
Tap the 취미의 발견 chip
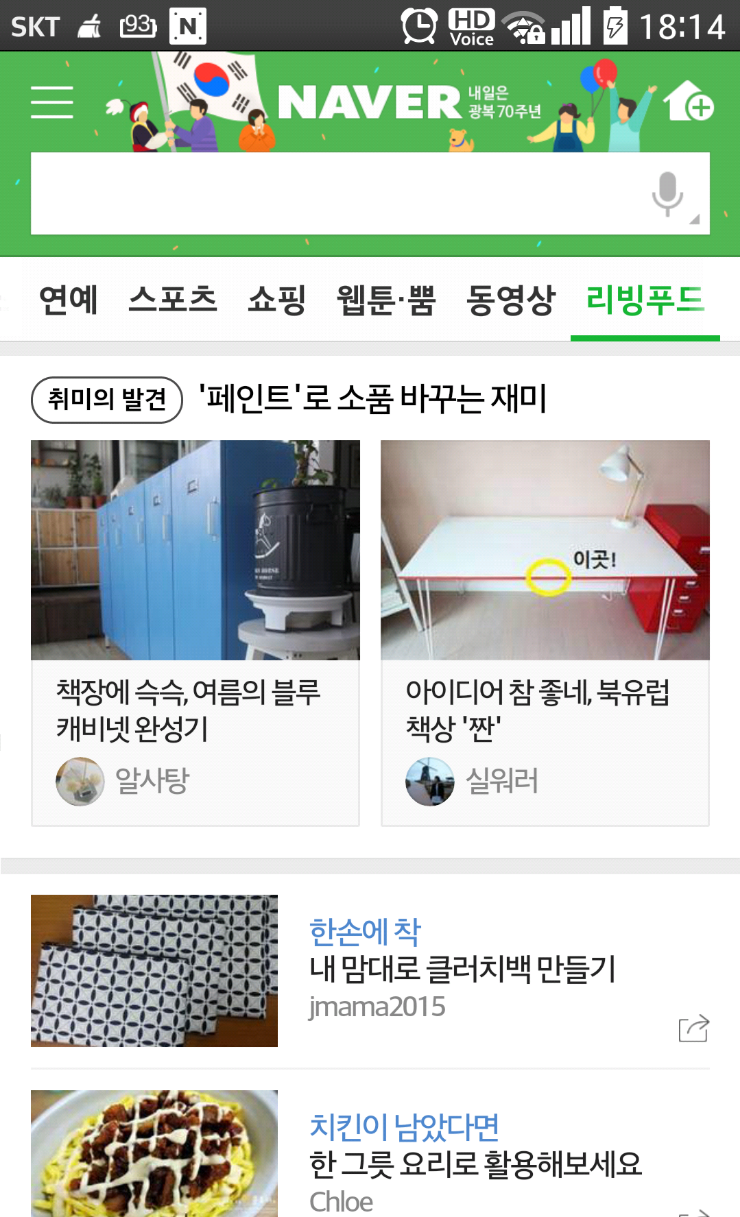tap(107, 400)
